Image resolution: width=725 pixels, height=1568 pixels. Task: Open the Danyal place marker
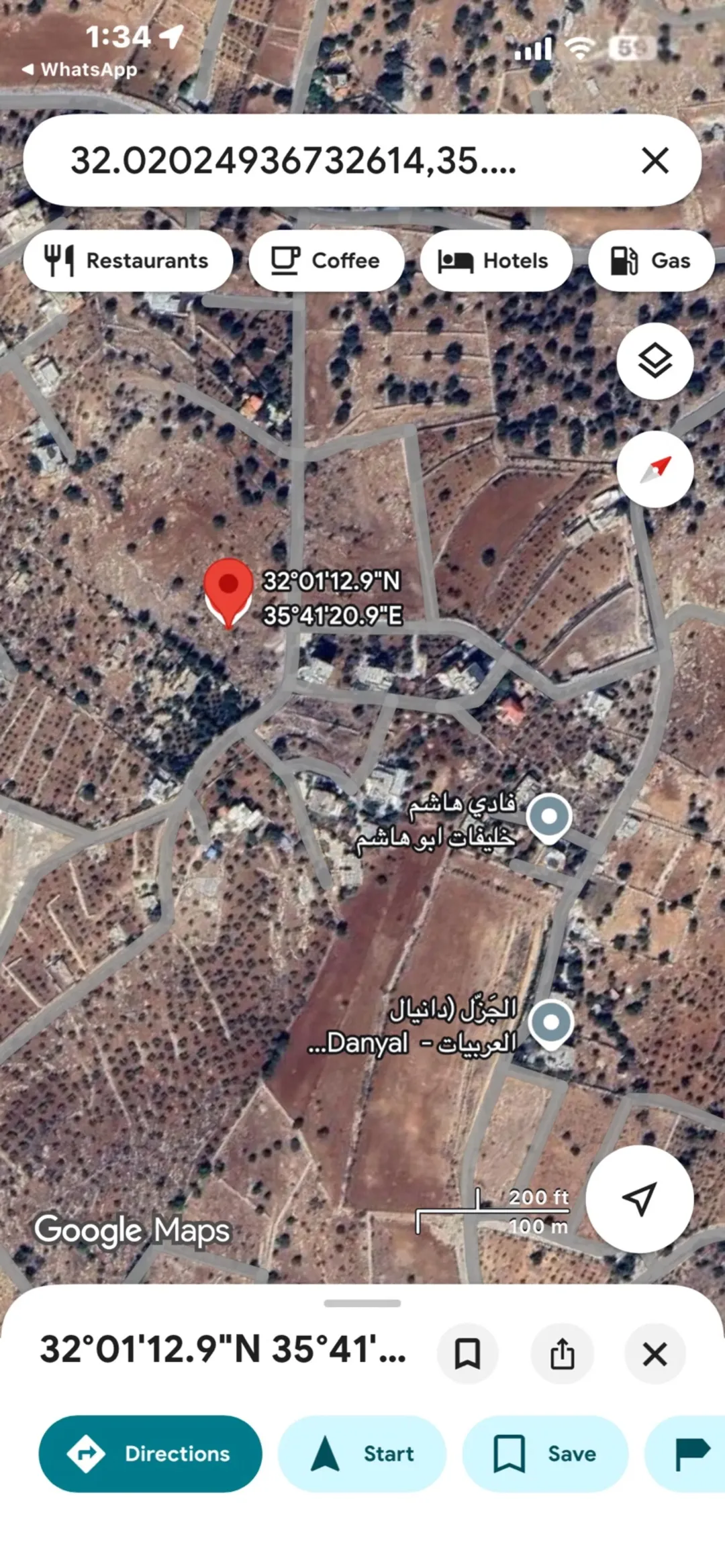[550, 1025]
